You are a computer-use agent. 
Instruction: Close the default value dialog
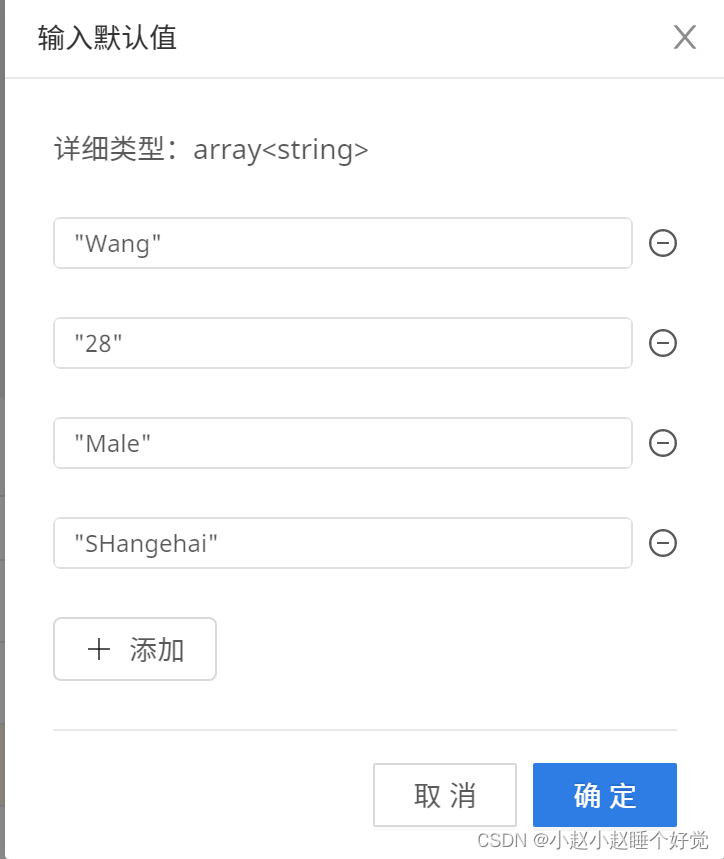click(684, 38)
